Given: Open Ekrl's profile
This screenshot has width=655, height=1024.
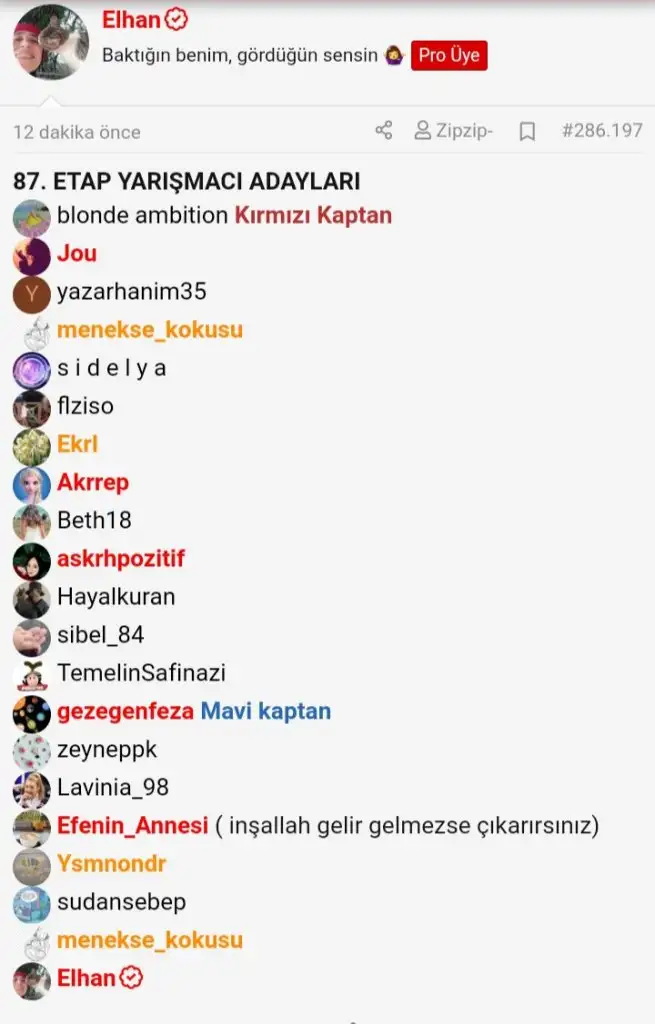Looking at the screenshot, I should [77, 444].
